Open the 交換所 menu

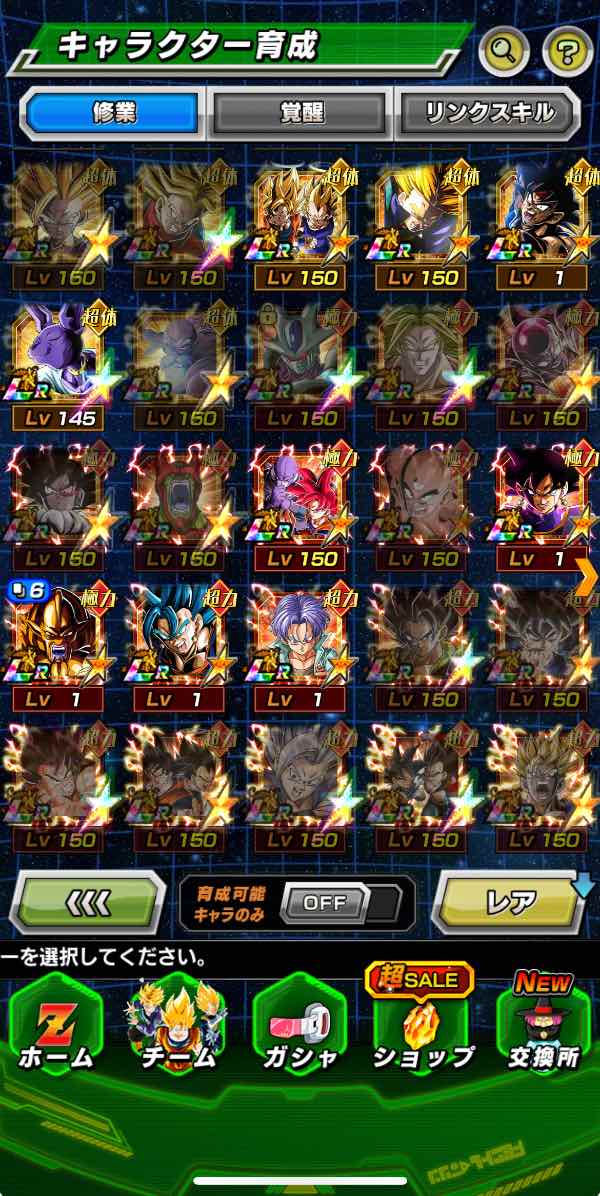545,1022
